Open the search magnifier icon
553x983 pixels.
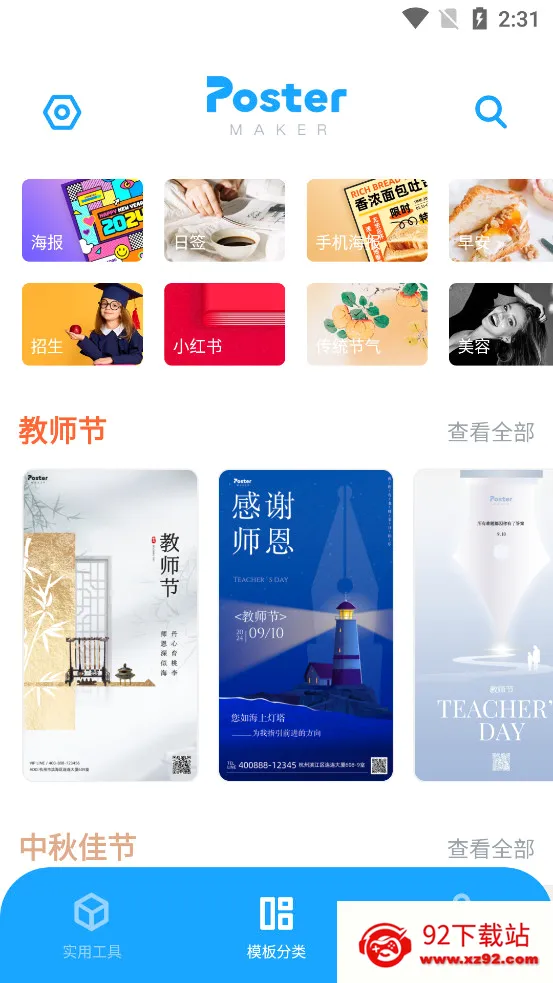coord(490,112)
